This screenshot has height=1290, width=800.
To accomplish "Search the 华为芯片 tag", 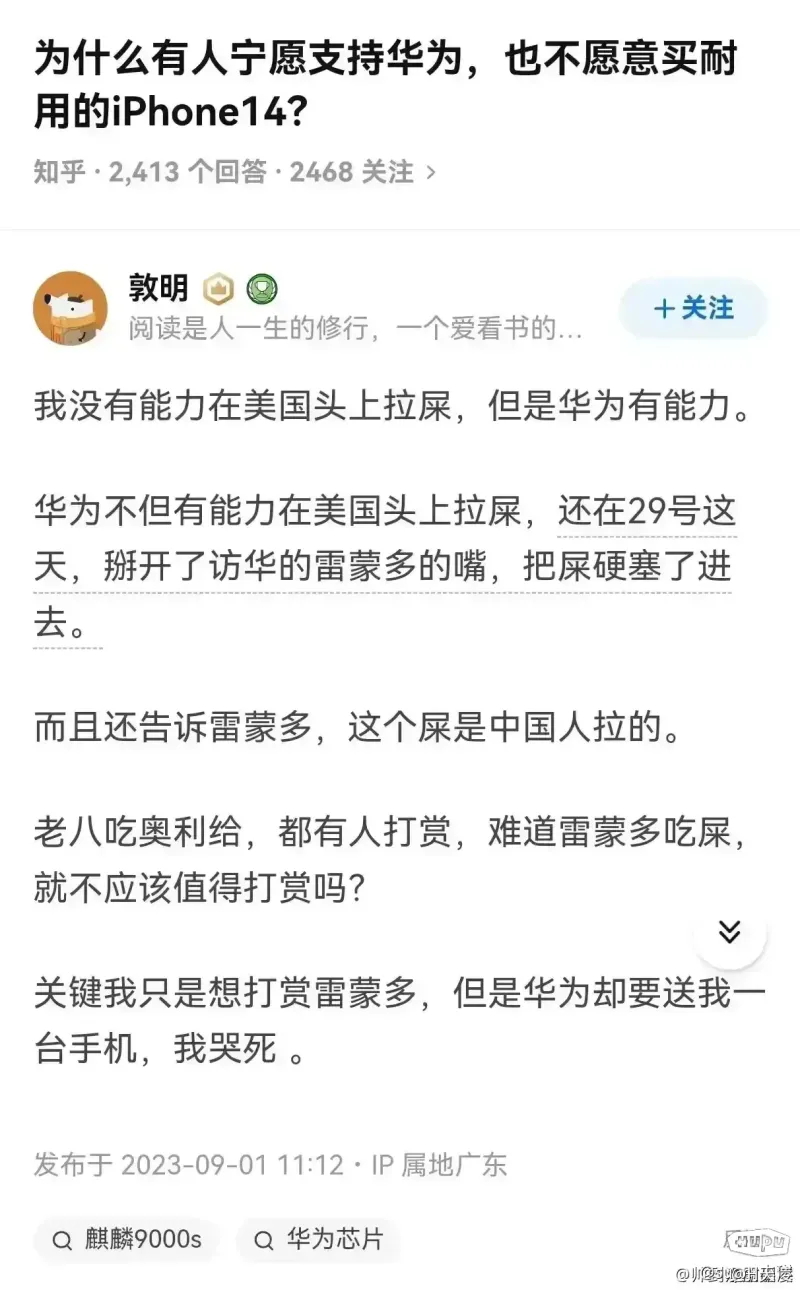I will (319, 1240).
